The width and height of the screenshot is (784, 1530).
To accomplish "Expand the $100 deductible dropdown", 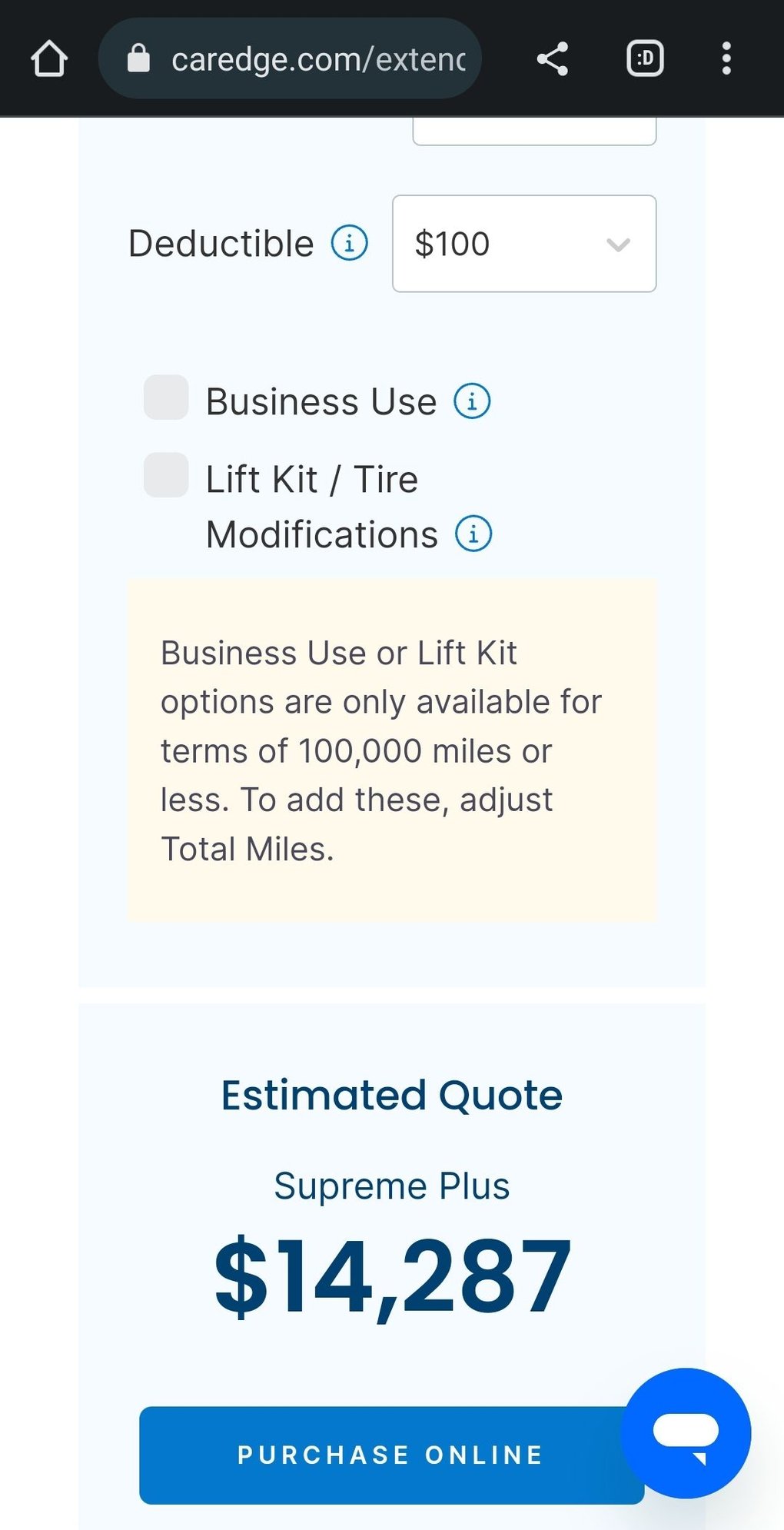I will [524, 244].
